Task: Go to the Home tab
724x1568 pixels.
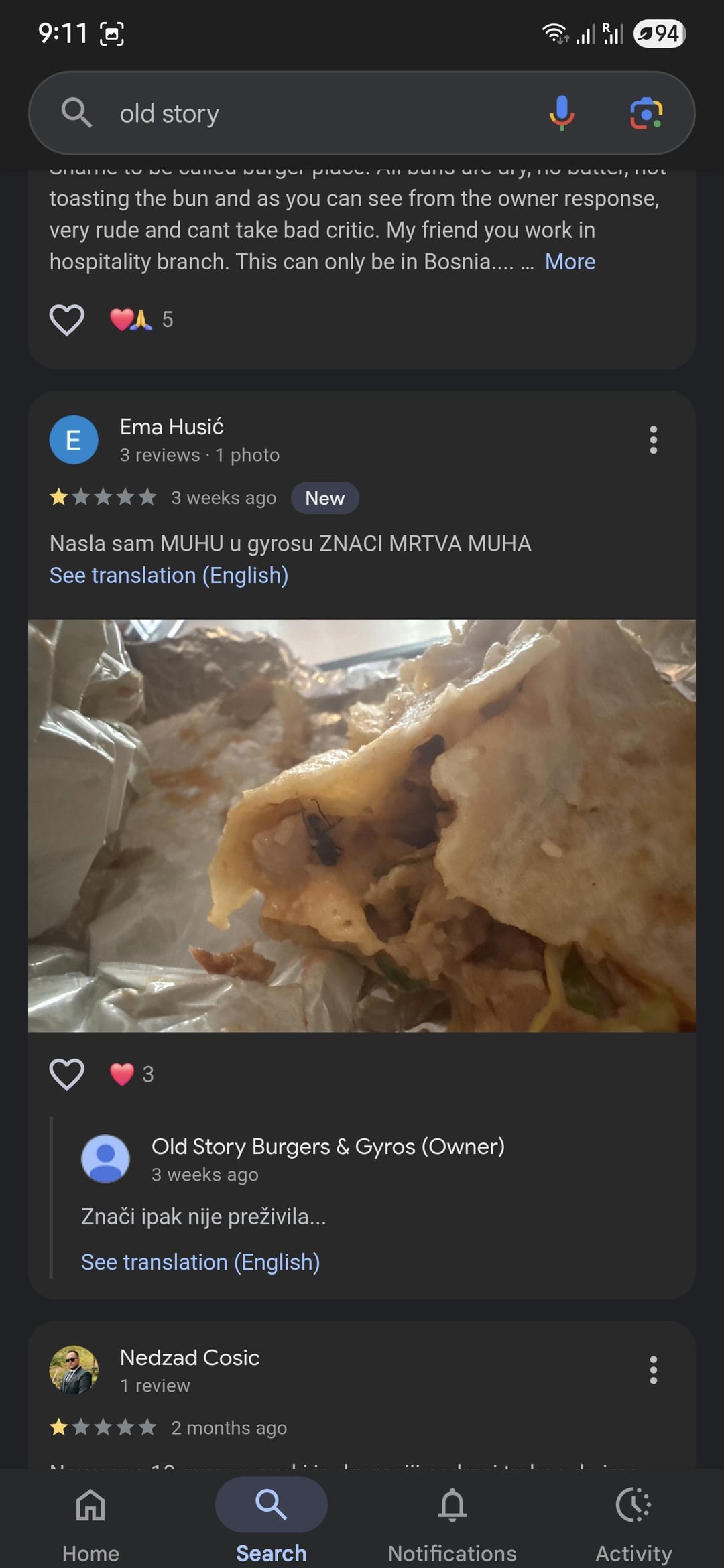Action: tap(90, 1521)
